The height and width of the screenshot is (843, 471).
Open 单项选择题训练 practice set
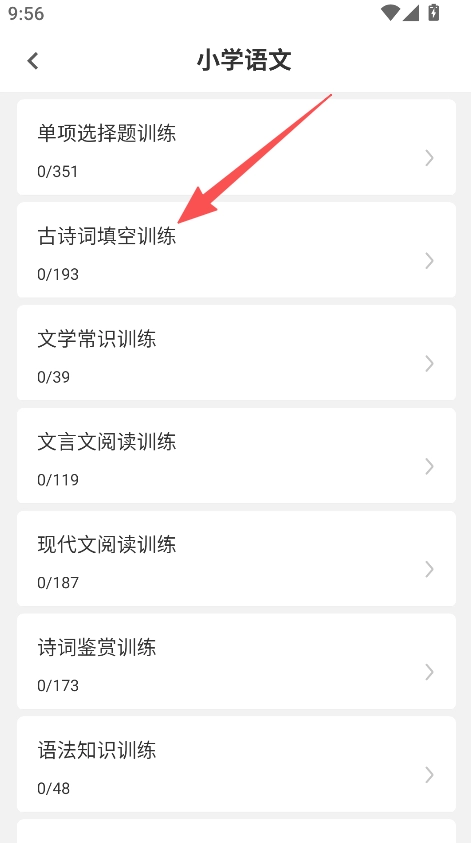point(236,147)
